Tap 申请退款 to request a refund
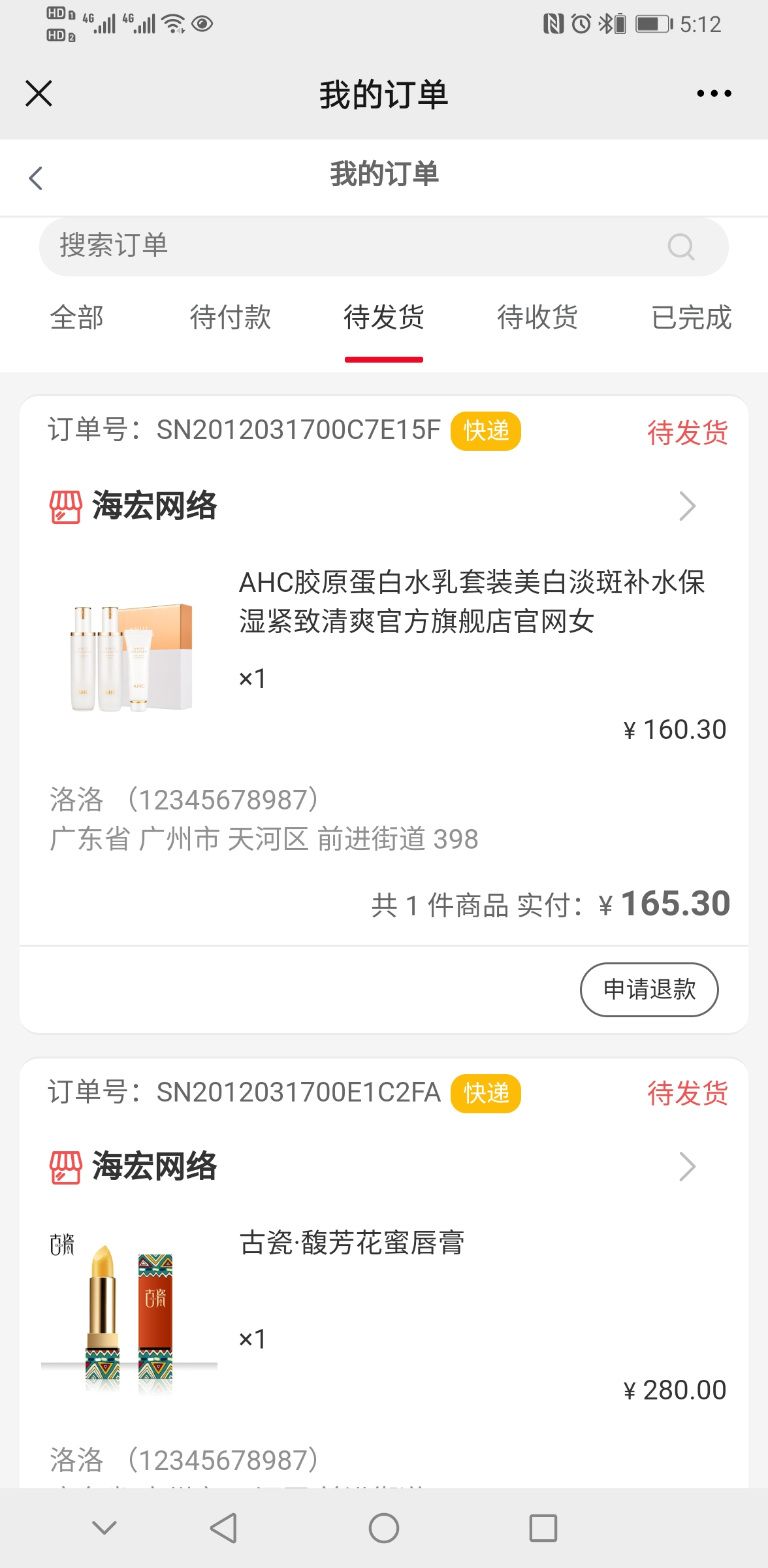Image resolution: width=768 pixels, height=1568 pixels. 649,990
